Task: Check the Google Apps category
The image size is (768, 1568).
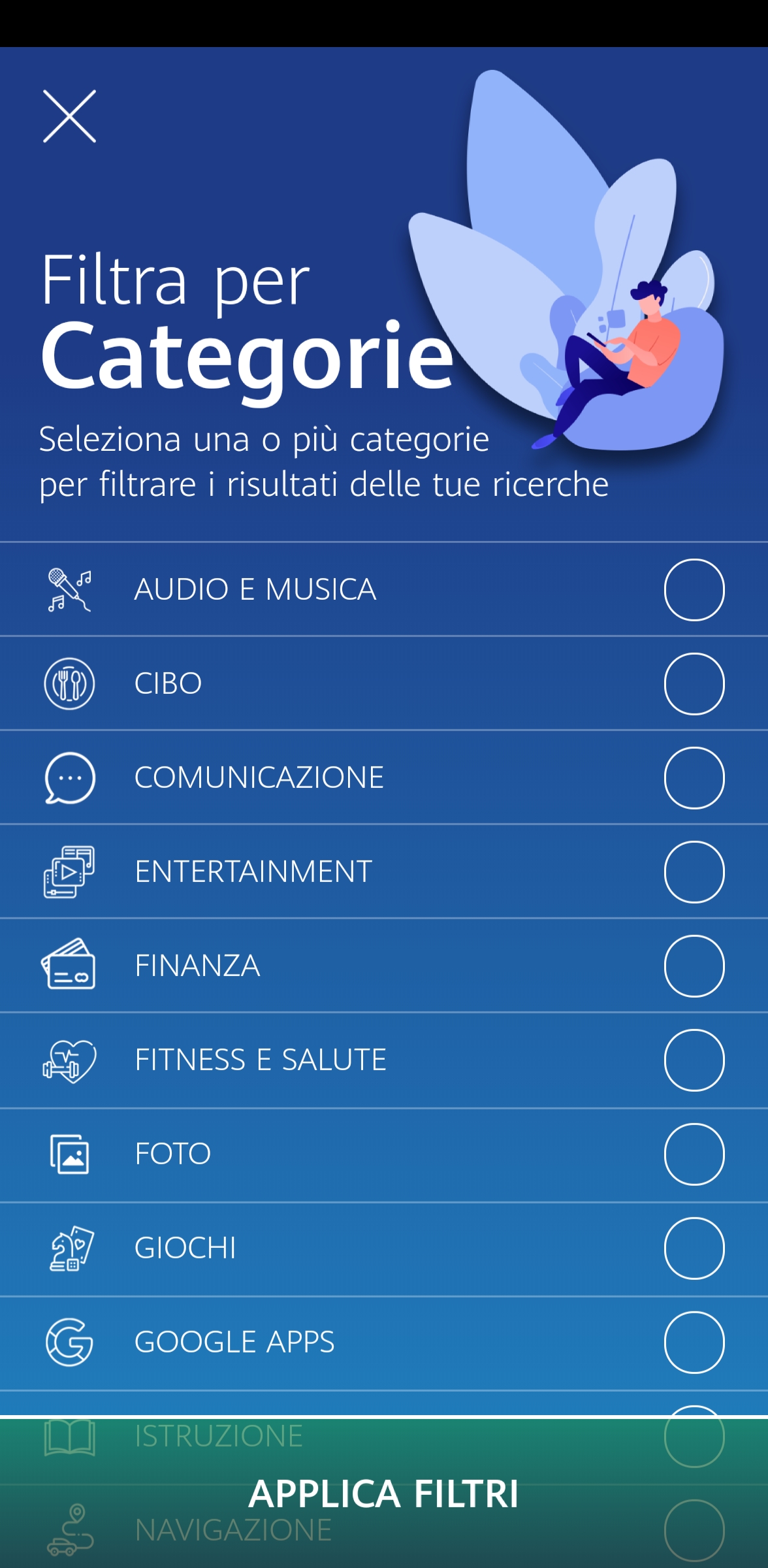Action: [x=694, y=1342]
